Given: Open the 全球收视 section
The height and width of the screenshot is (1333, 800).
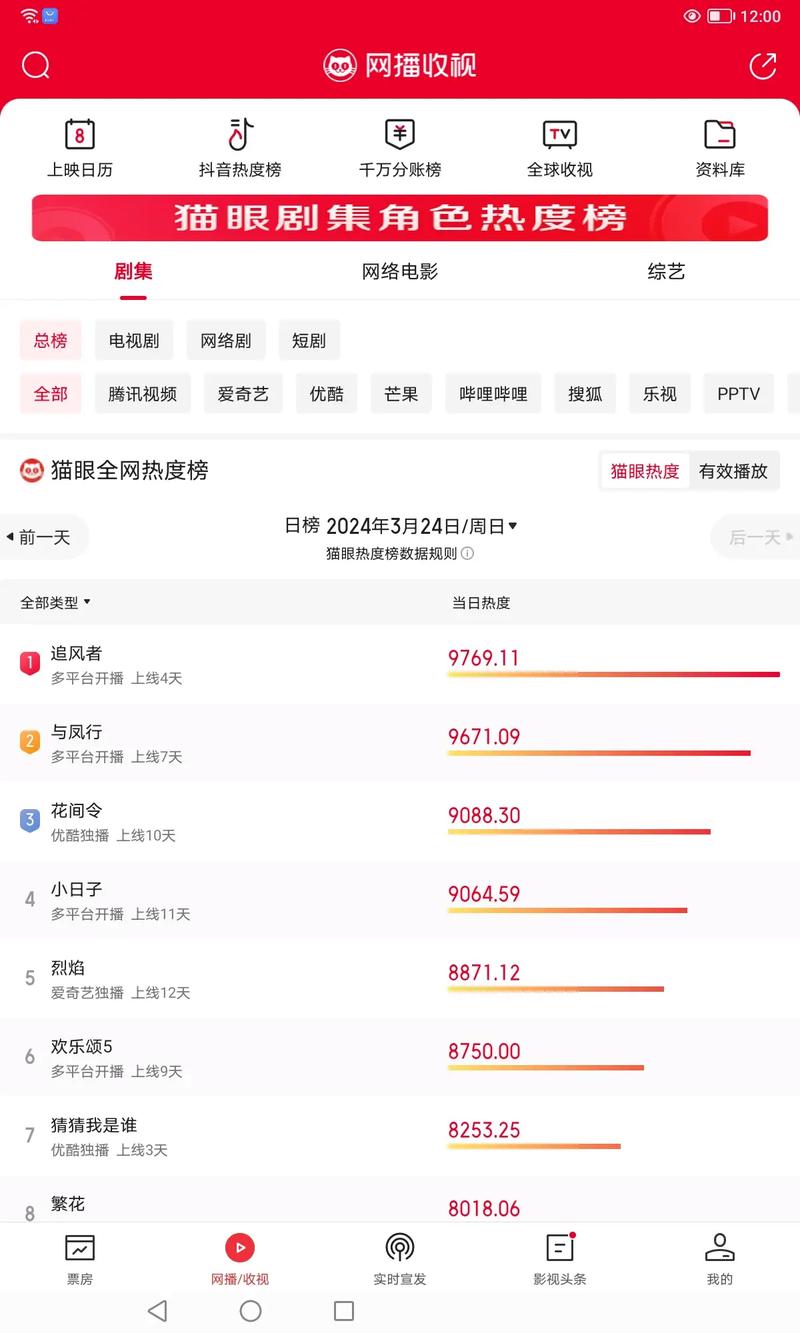Looking at the screenshot, I should [560, 146].
